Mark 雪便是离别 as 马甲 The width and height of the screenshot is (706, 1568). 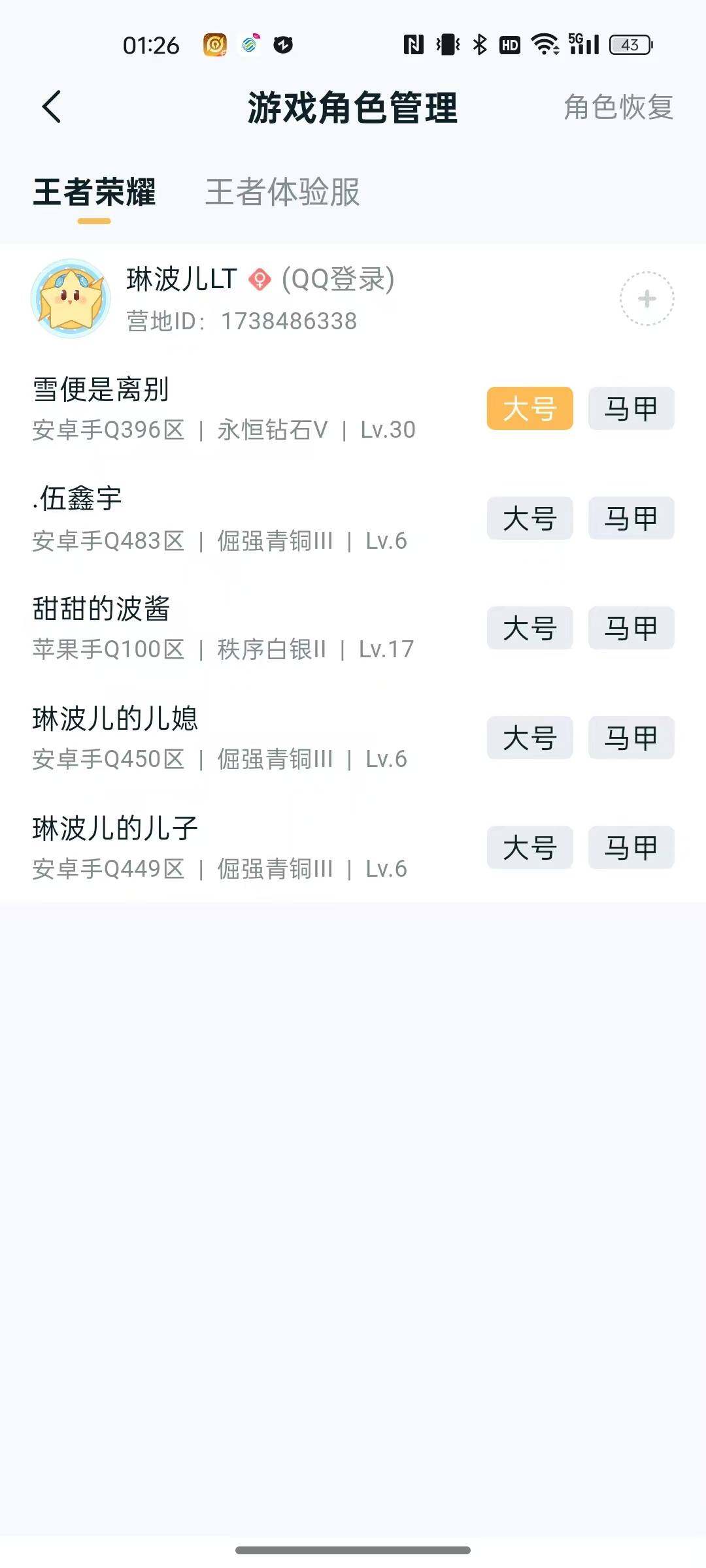(x=630, y=408)
